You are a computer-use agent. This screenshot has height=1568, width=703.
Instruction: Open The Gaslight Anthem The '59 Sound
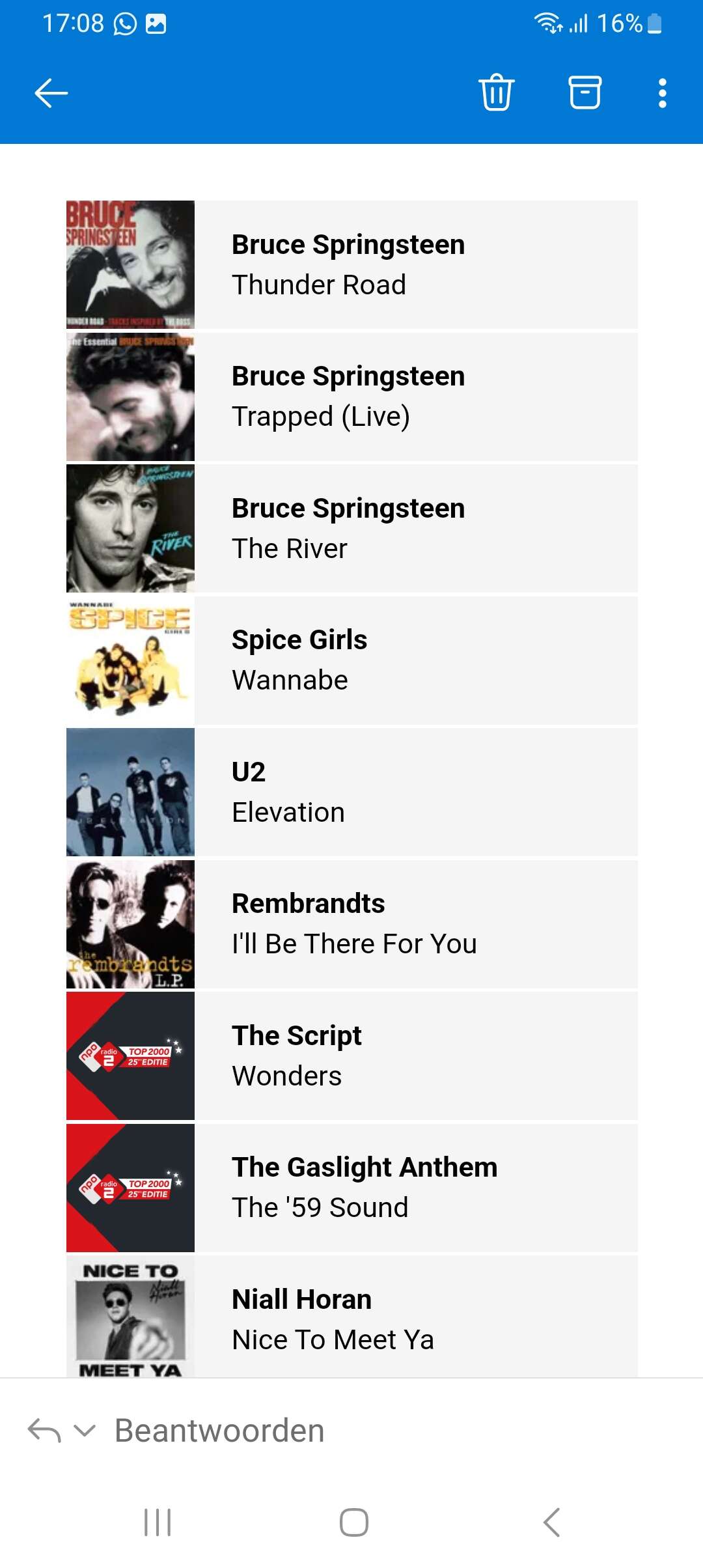pyautogui.click(x=352, y=1188)
